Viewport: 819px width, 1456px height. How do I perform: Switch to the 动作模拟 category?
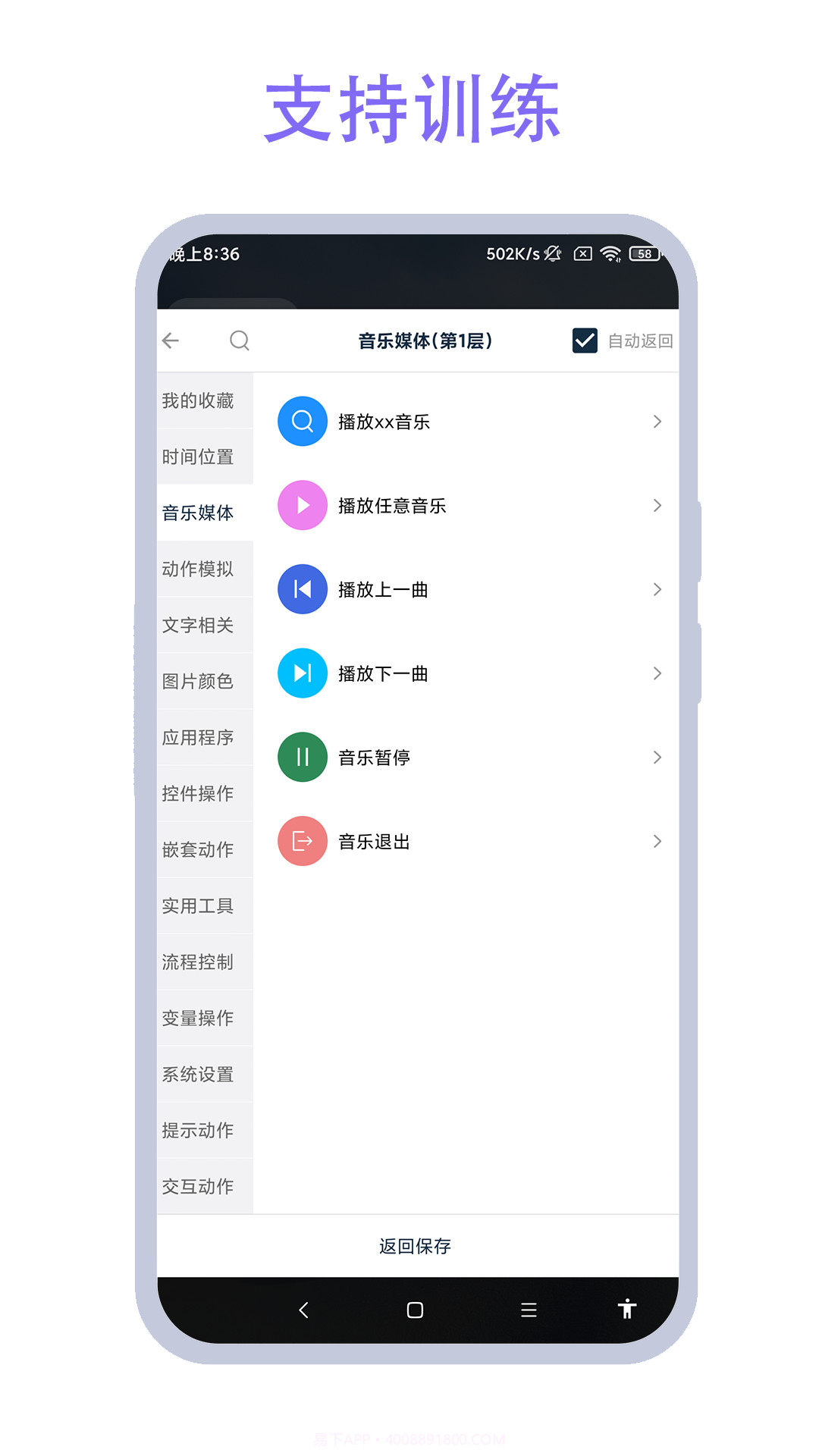tap(198, 569)
